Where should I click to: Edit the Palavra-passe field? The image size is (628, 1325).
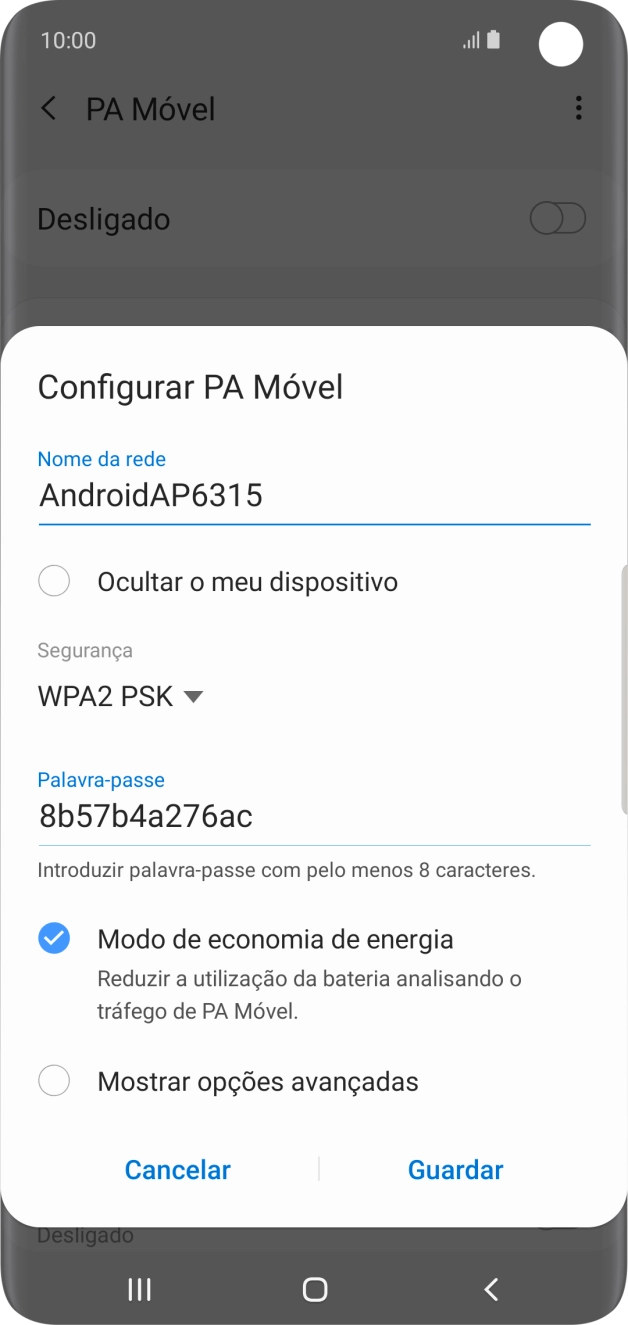[313, 817]
